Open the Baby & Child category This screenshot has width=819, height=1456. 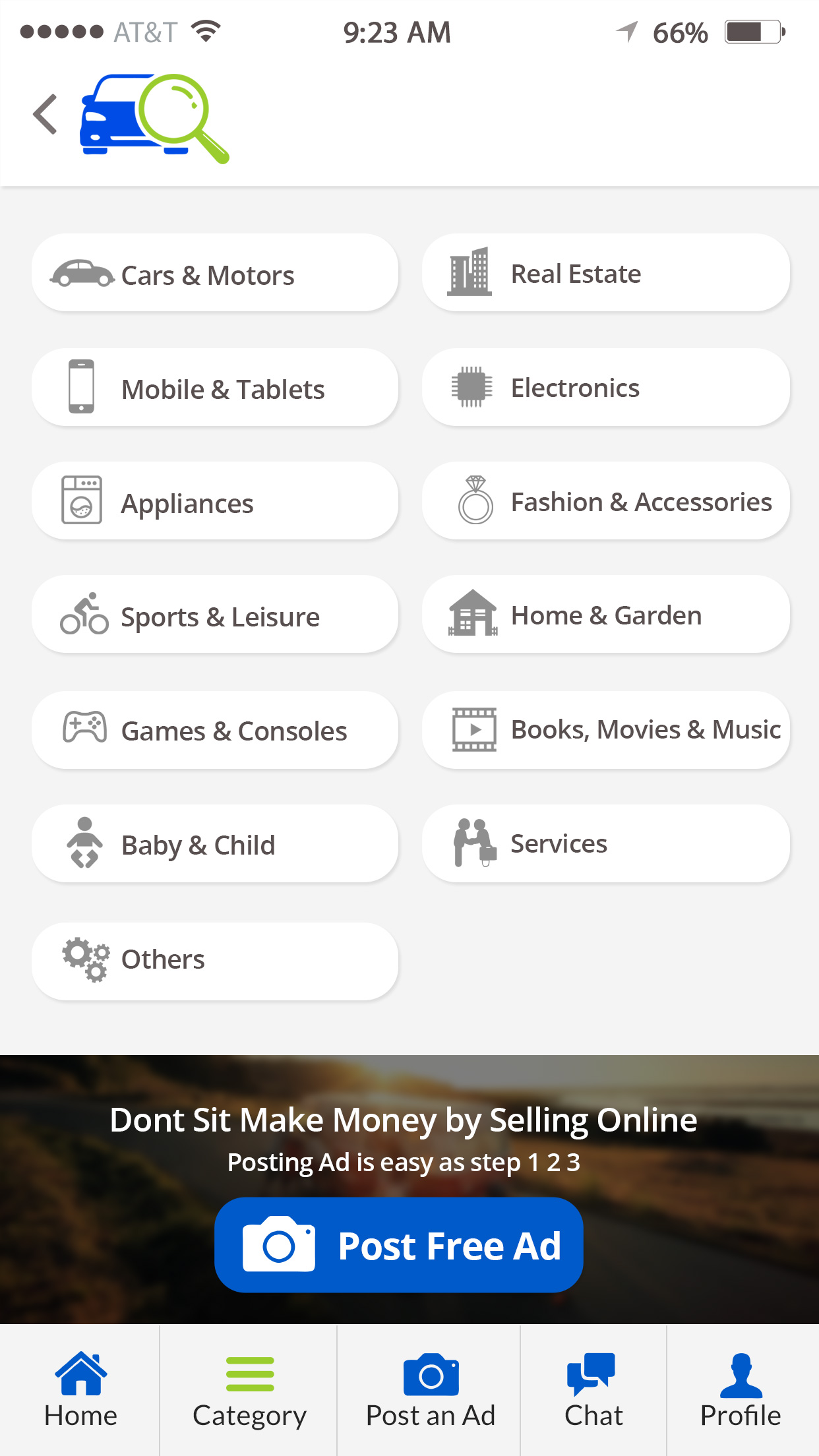coord(215,843)
